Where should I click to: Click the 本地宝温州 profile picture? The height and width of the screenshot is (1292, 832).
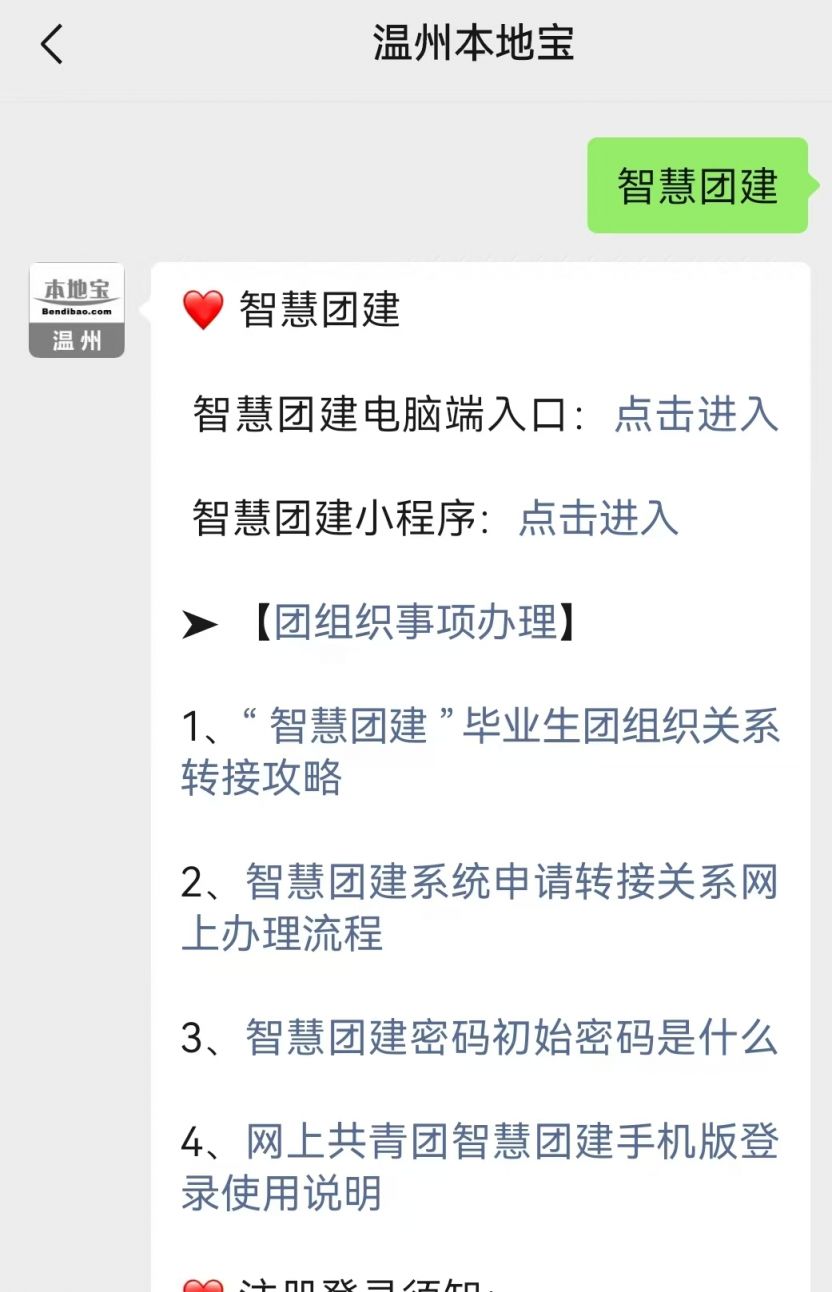(x=76, y=309)
